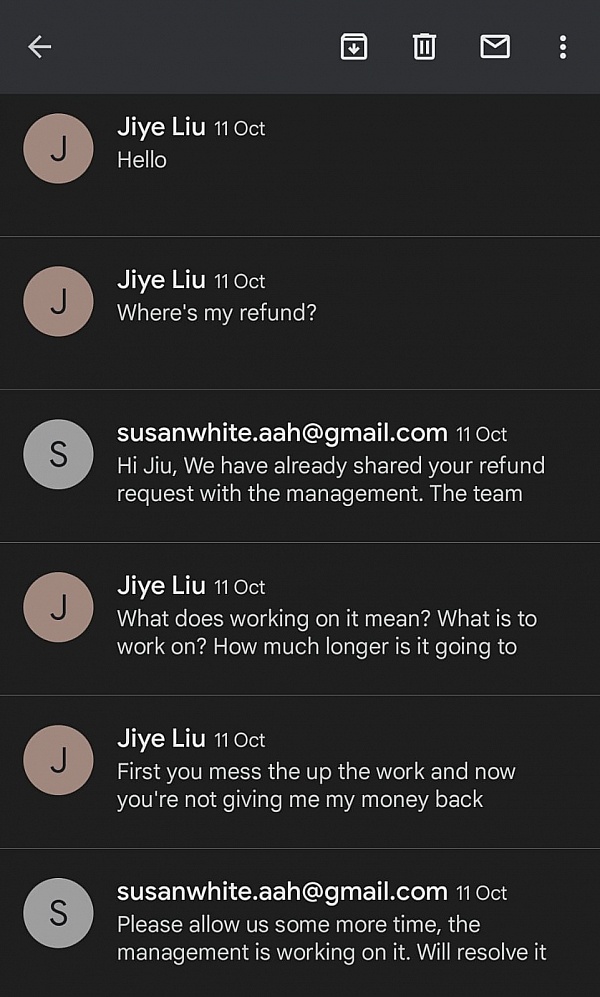Viewport: 600px width, 997px height.
Task: Go back to the inbox
Action: pos(40,46)
